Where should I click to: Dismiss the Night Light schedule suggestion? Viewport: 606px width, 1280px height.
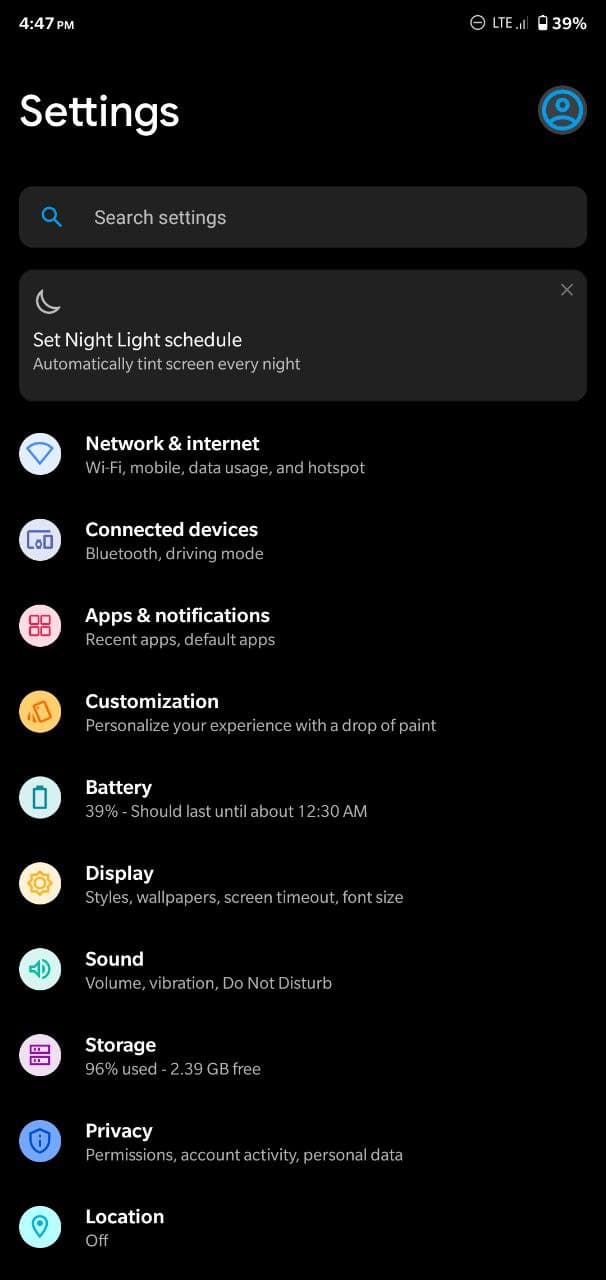567,290
